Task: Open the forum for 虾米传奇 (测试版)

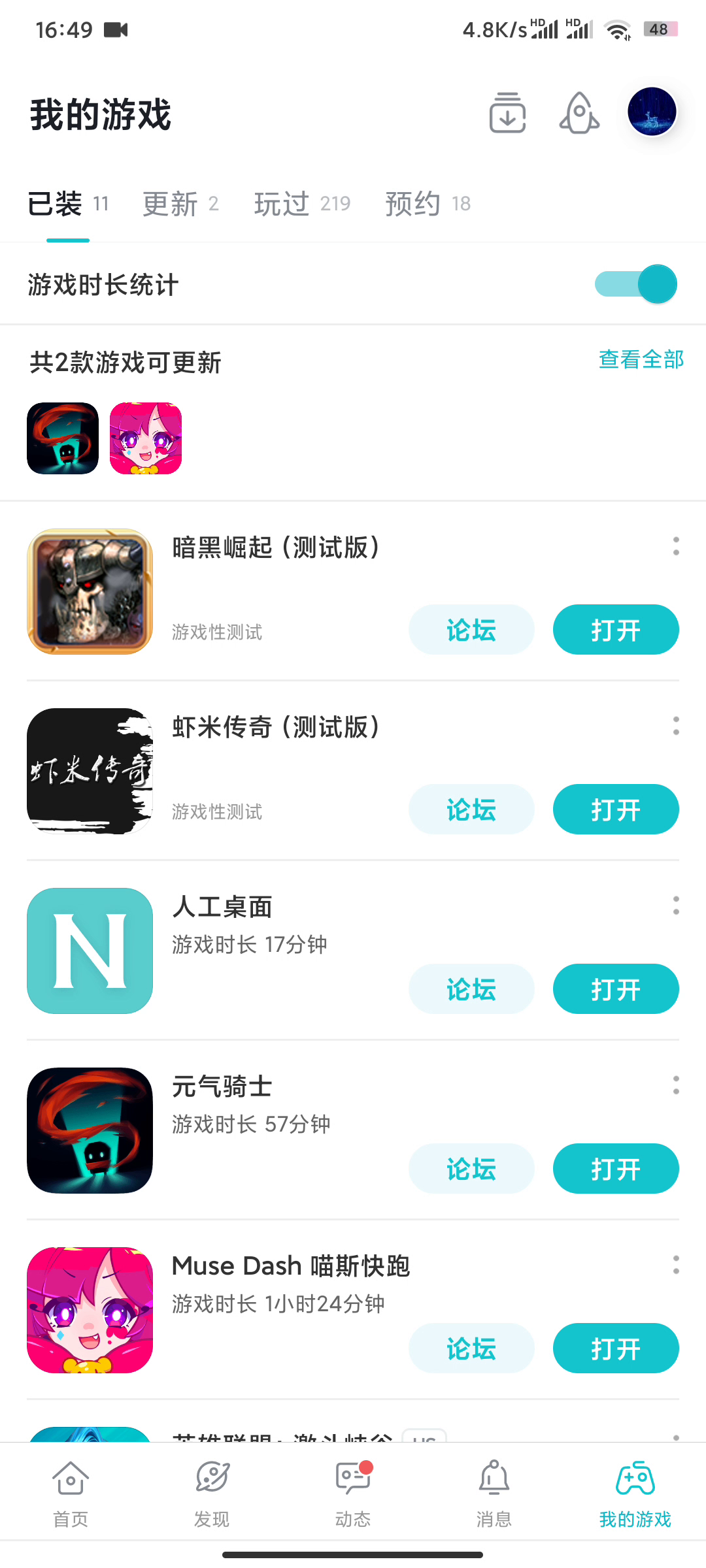Action: 471,809
